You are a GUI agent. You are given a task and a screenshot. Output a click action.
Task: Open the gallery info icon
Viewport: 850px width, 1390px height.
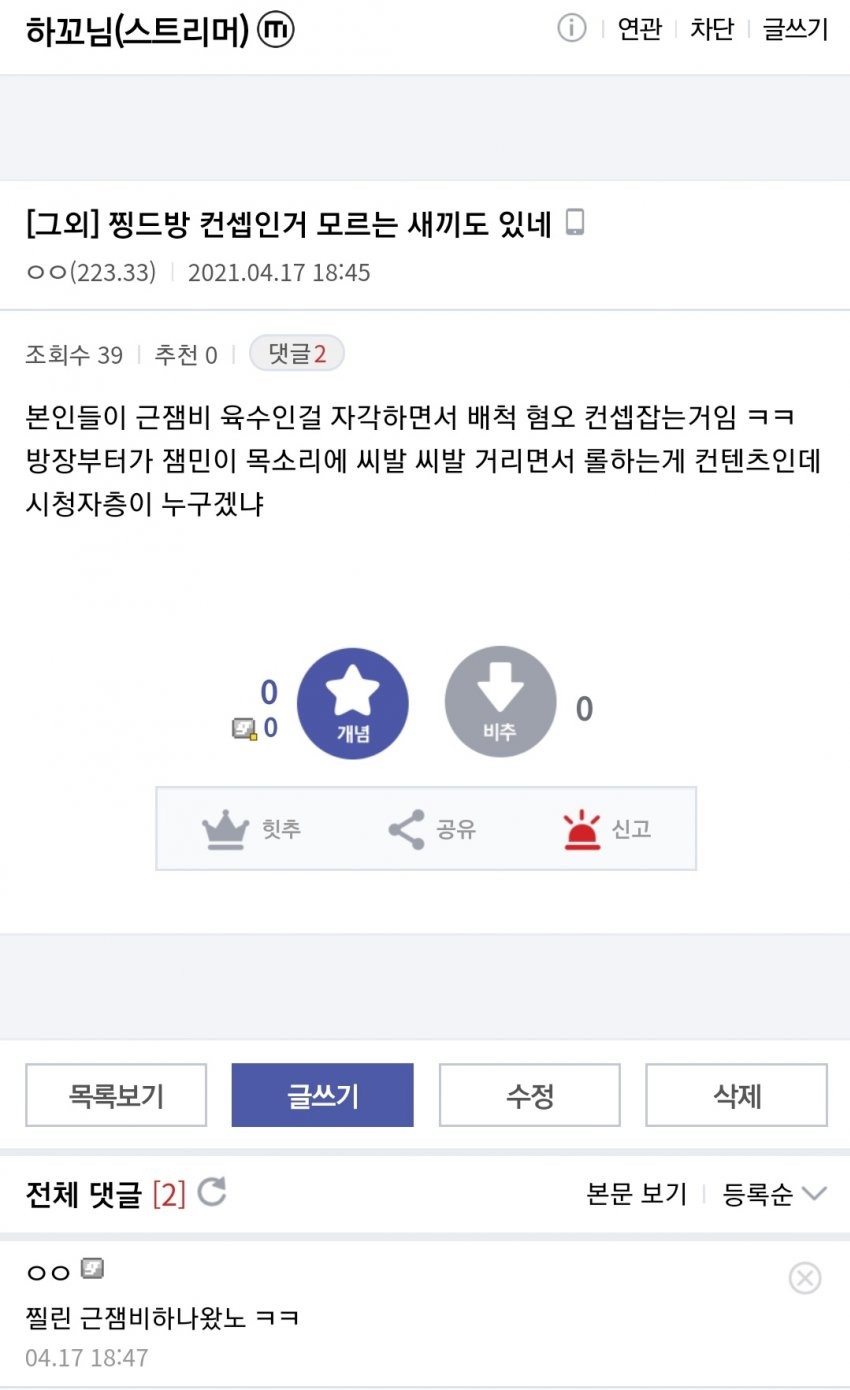(571, 29)
